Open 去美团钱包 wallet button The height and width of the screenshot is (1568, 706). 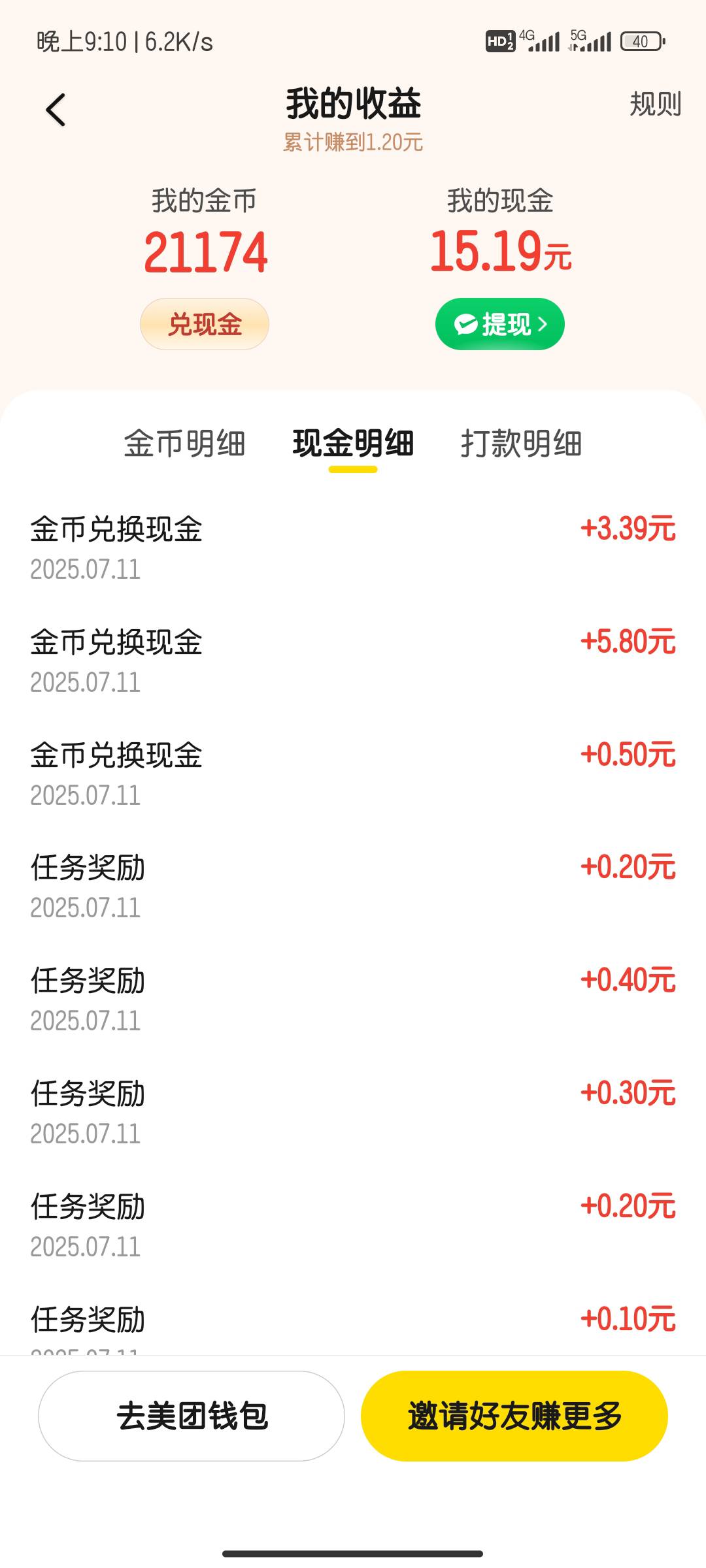(x=192, y=1416)
